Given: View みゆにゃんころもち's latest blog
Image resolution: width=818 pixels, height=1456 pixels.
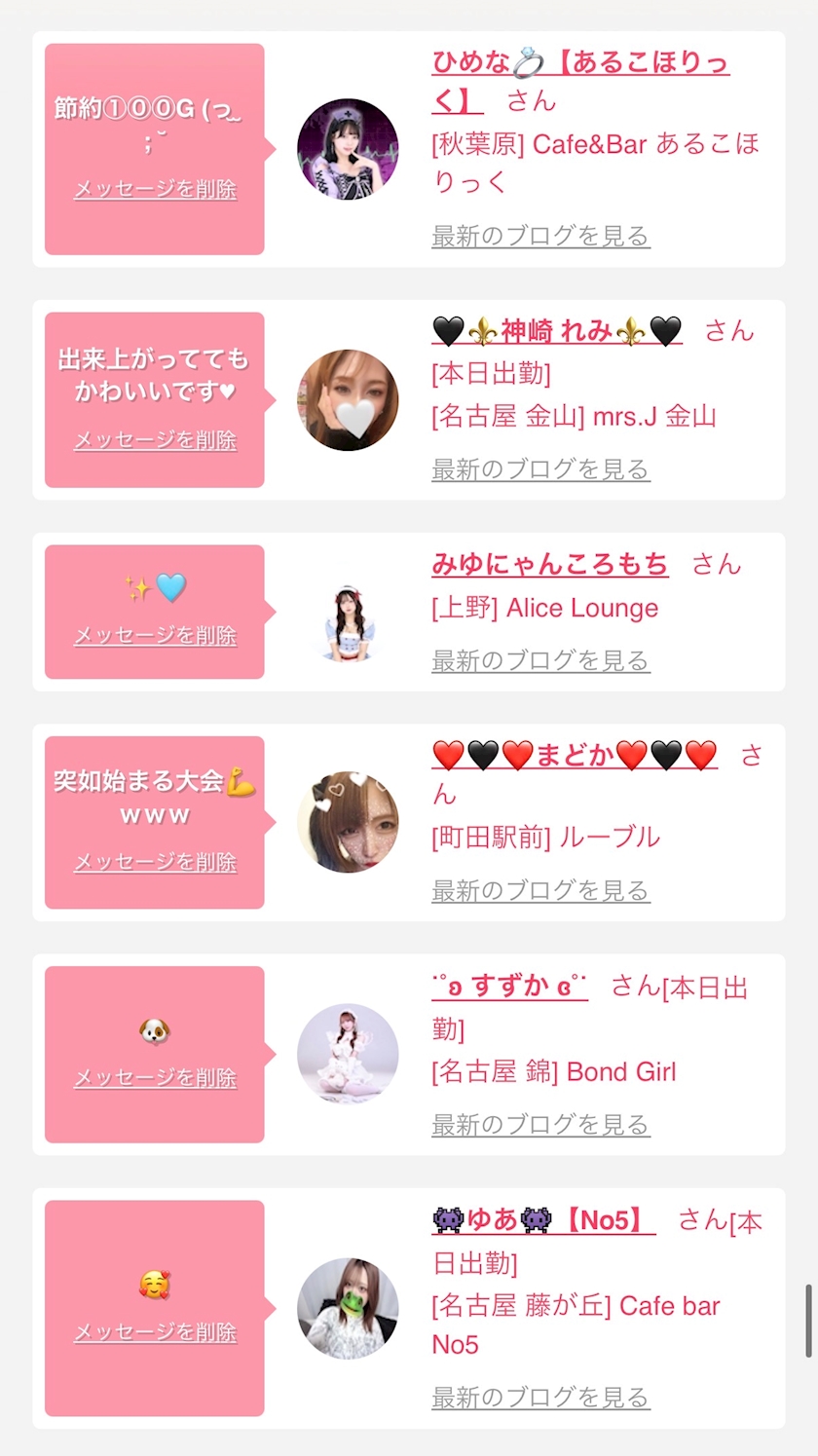Looking at the screenshot, I should (540, 660).
